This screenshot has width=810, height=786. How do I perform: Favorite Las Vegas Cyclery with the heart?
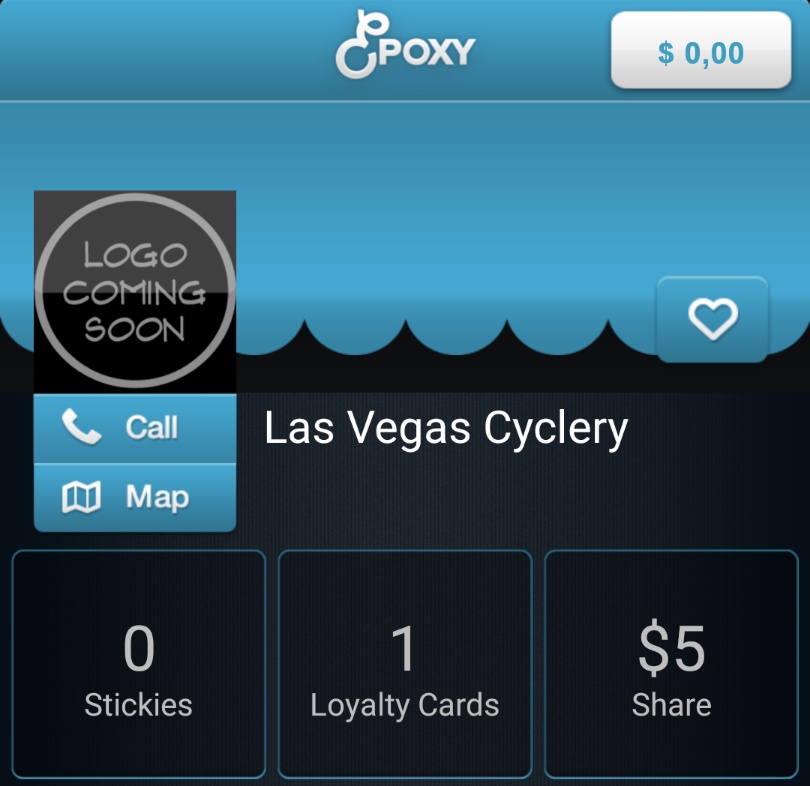(712, 320)
